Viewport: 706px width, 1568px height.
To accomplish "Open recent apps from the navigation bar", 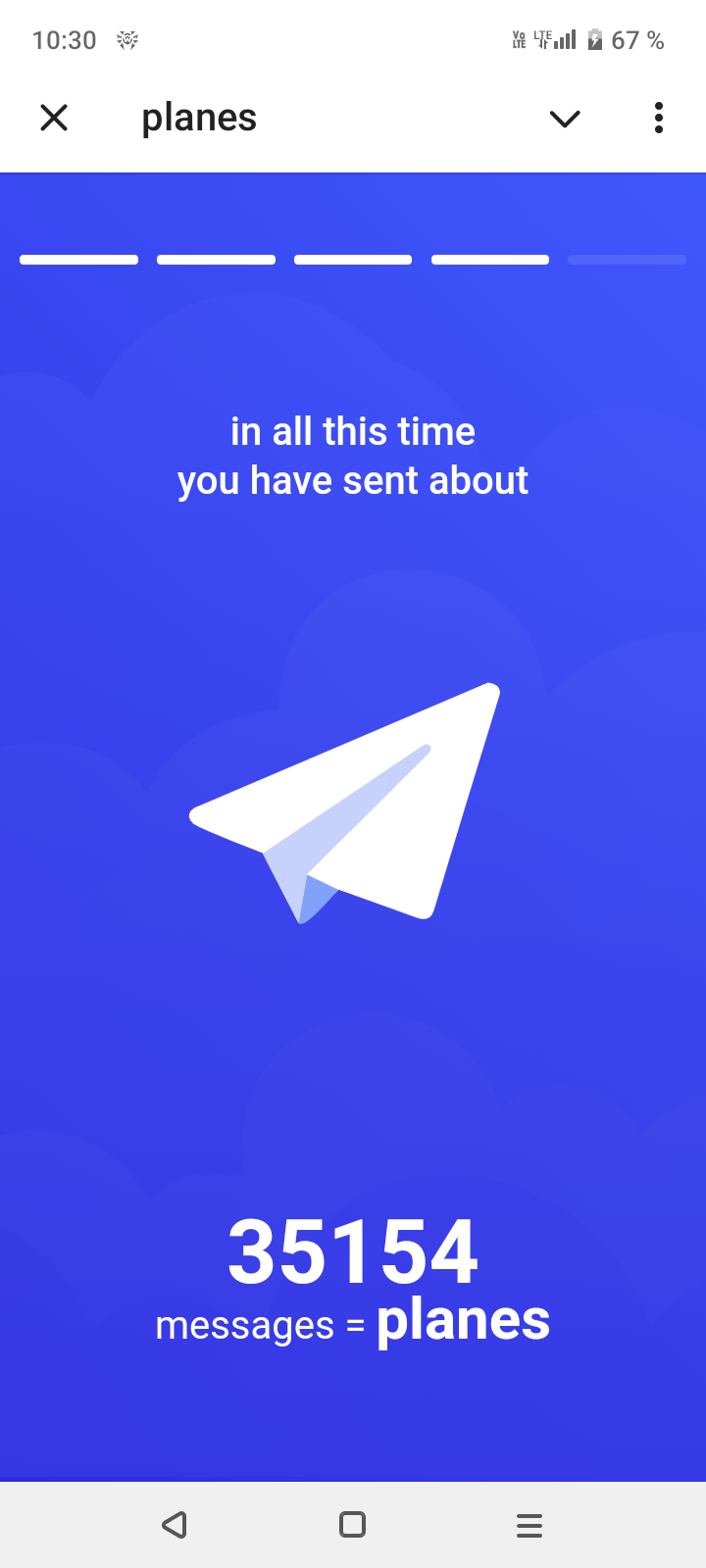I will click(529, 1525).
